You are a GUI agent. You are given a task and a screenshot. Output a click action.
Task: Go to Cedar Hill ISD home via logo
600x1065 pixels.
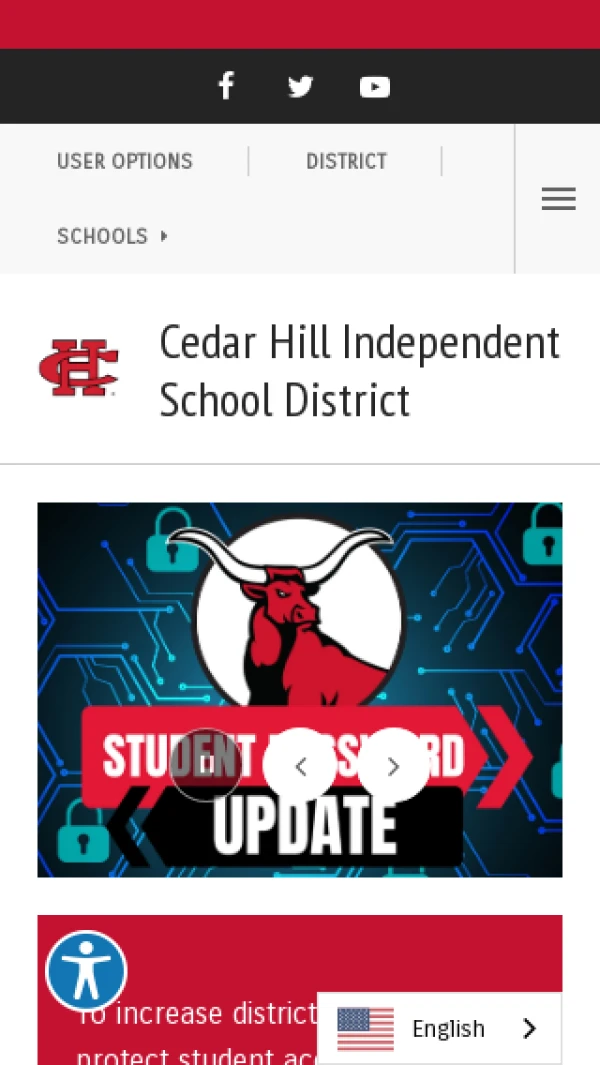click(79, 367)
